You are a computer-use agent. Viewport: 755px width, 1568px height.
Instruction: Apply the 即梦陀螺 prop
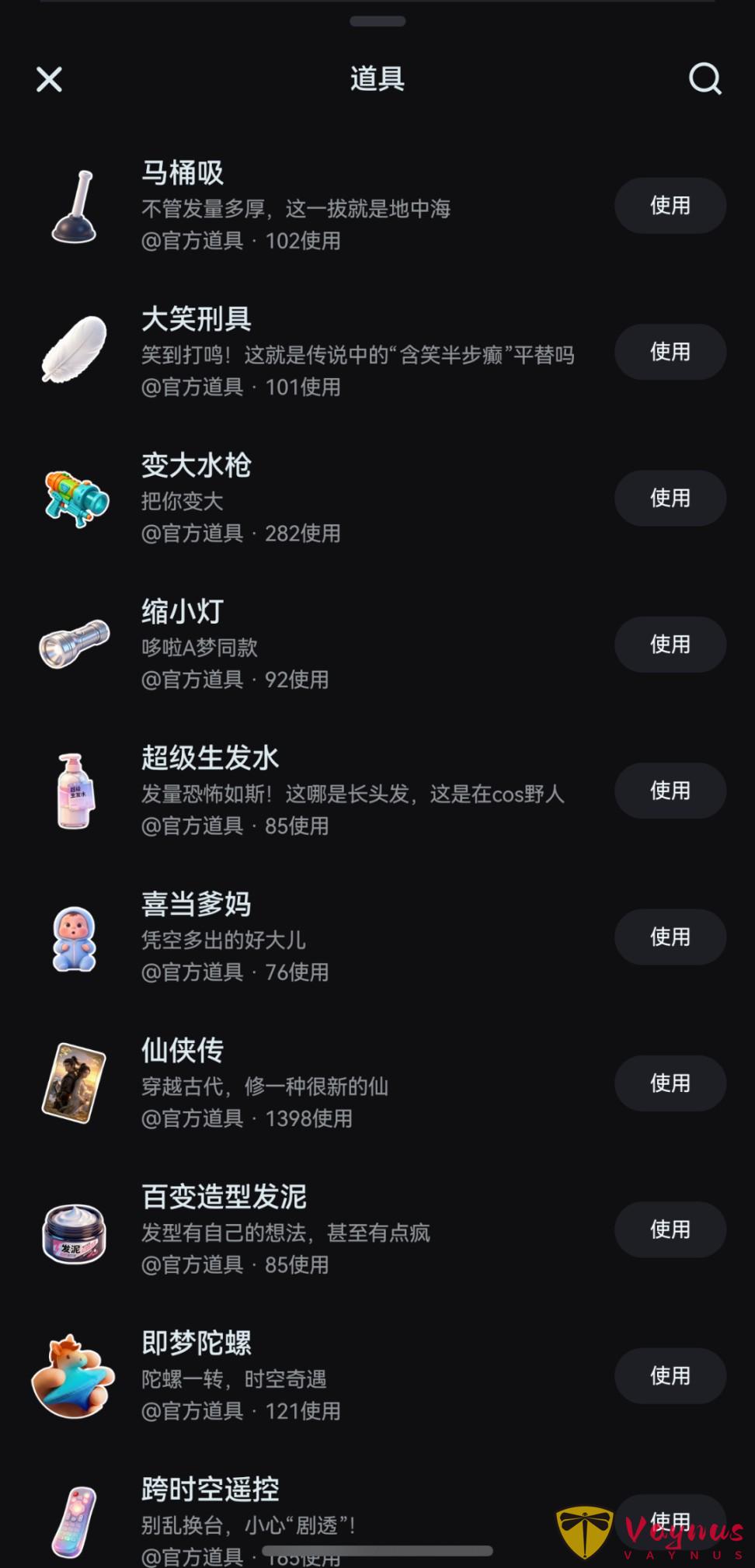click(x=670, y=1376)
